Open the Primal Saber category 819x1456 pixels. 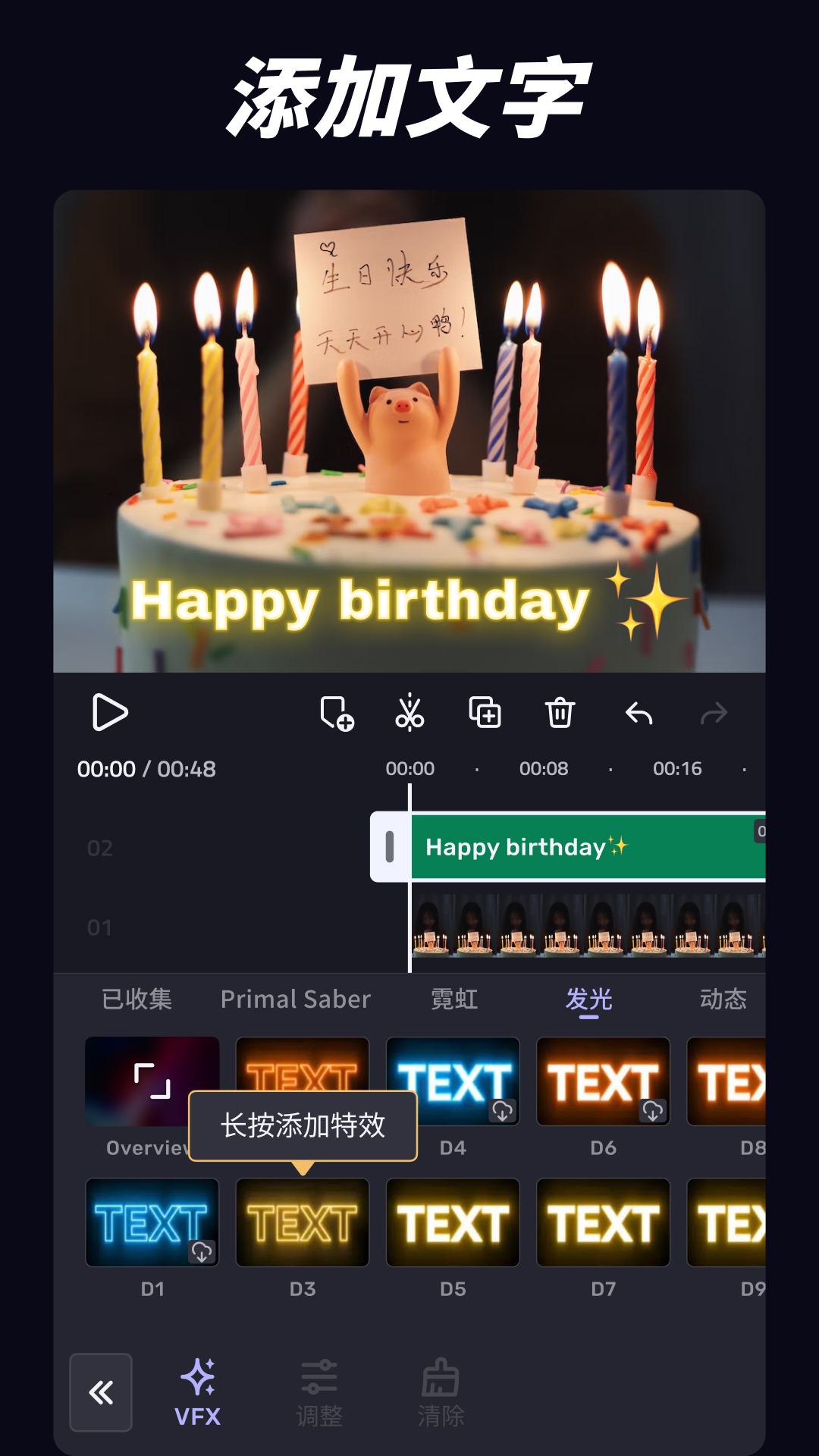[294, 999]
